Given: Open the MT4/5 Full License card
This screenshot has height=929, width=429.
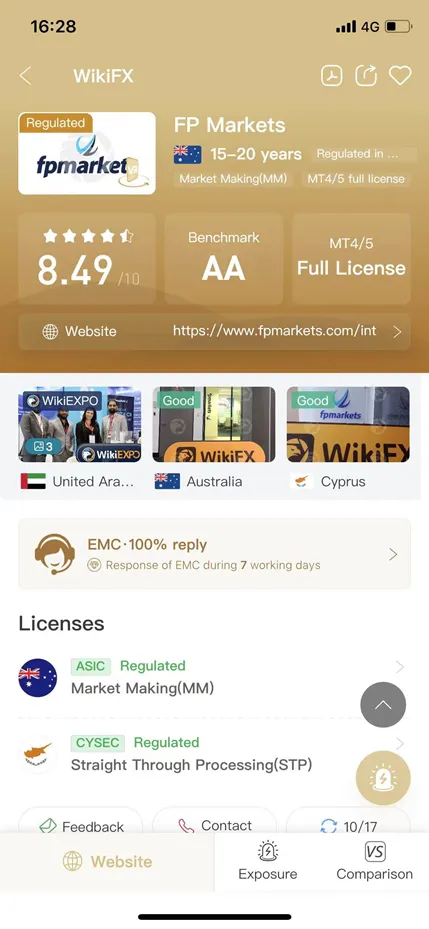Looking at the screenshot, I should 351,259.
